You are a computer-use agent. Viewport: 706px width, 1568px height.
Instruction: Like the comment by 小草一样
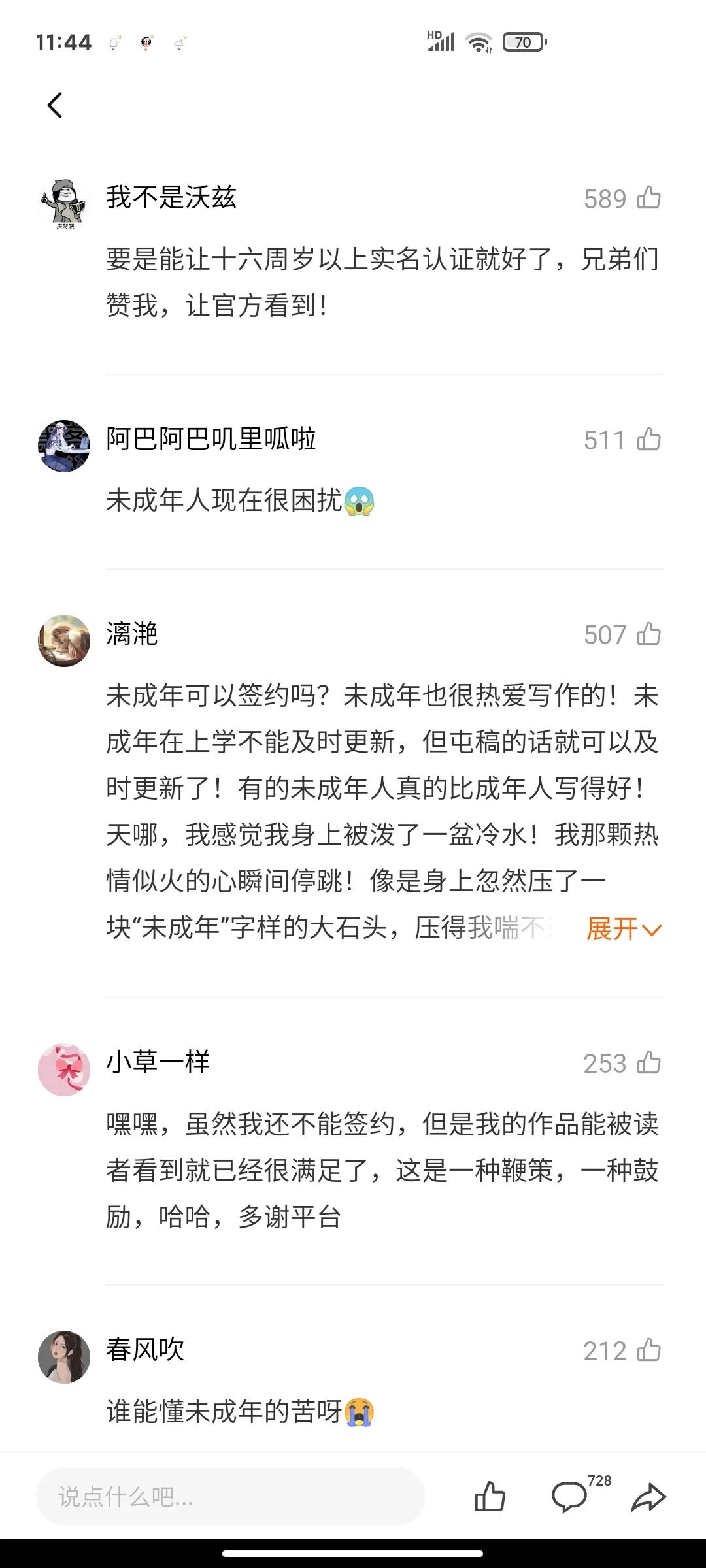tap(648, 1063)
